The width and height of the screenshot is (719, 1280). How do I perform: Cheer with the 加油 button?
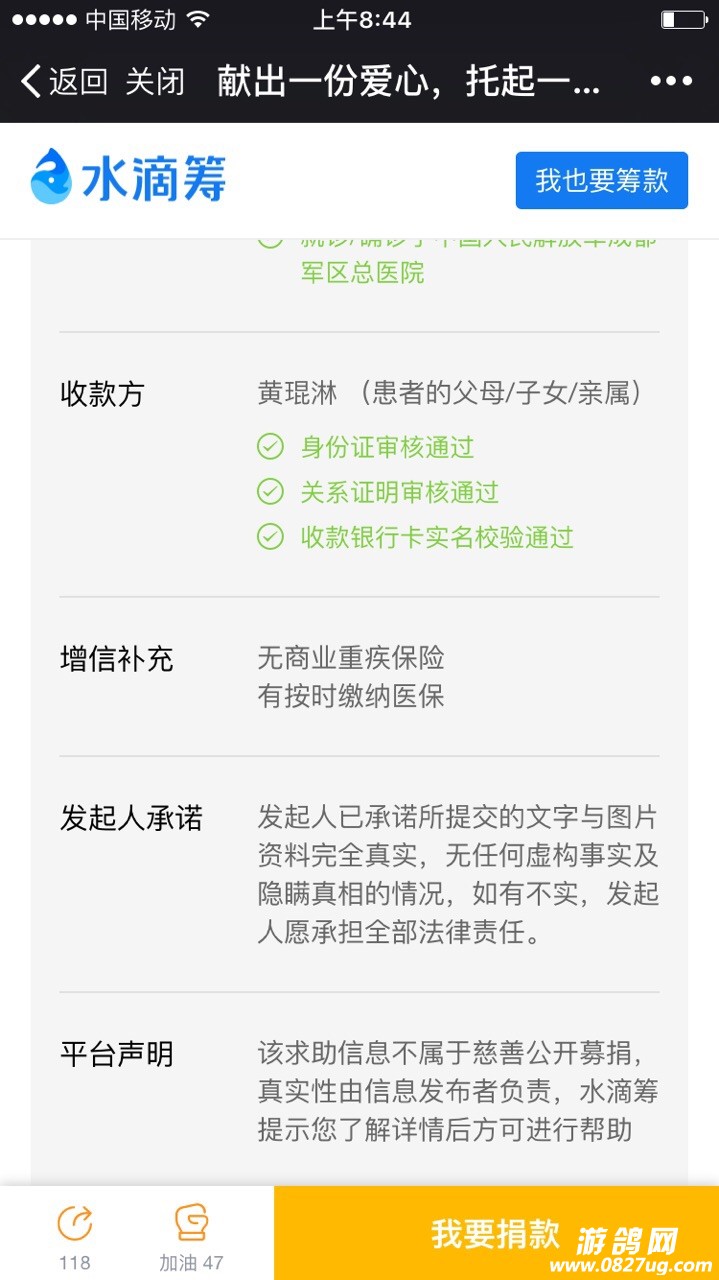point(191,1233)
